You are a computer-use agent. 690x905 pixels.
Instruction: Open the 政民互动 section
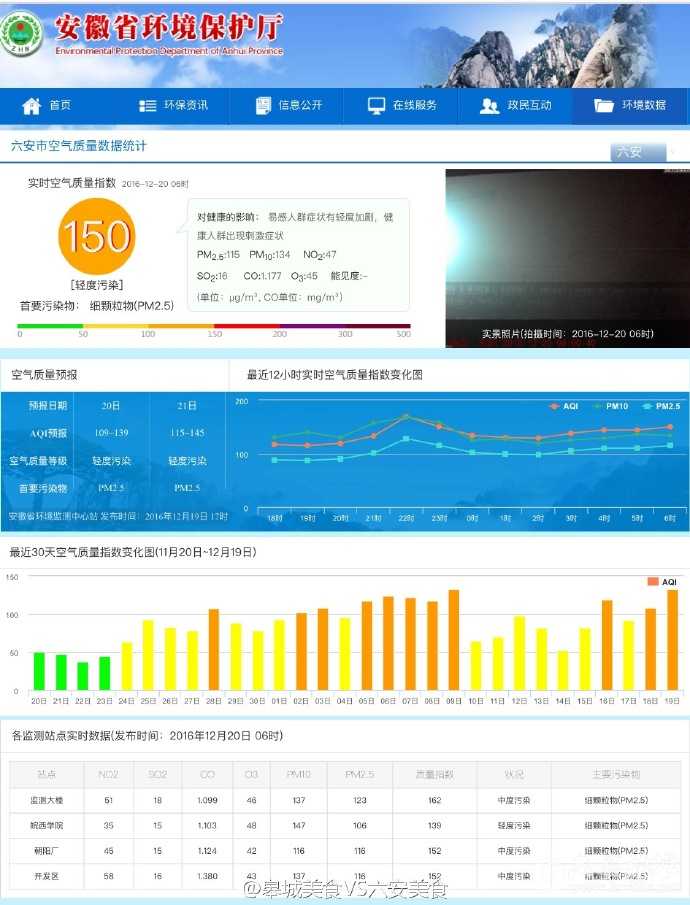(x=516, y=106)
